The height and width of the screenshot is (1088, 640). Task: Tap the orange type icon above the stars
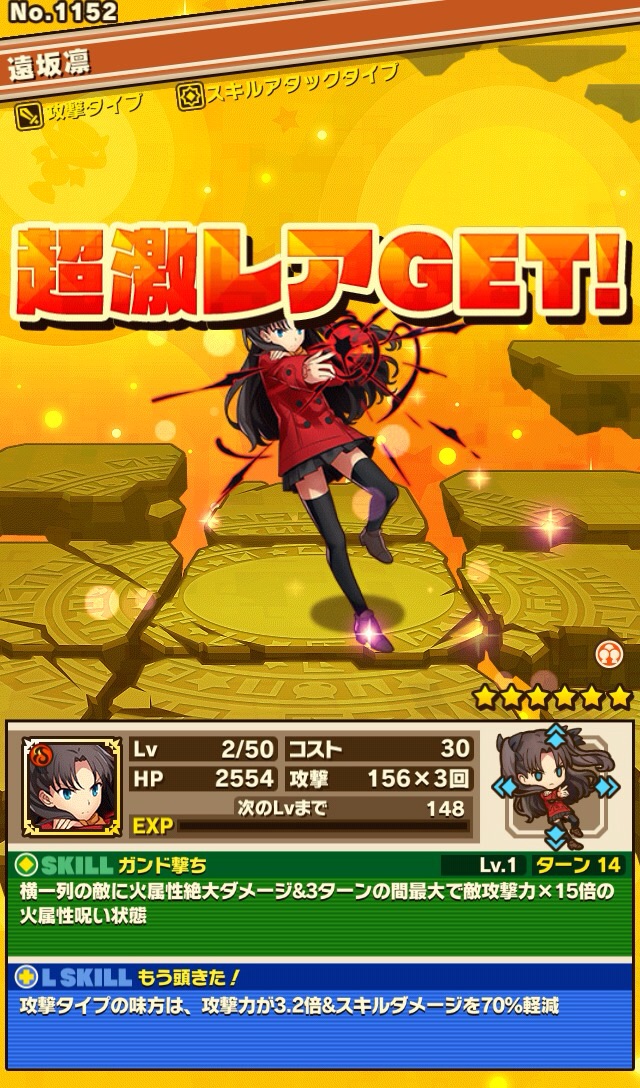click(x=609, y=655)
